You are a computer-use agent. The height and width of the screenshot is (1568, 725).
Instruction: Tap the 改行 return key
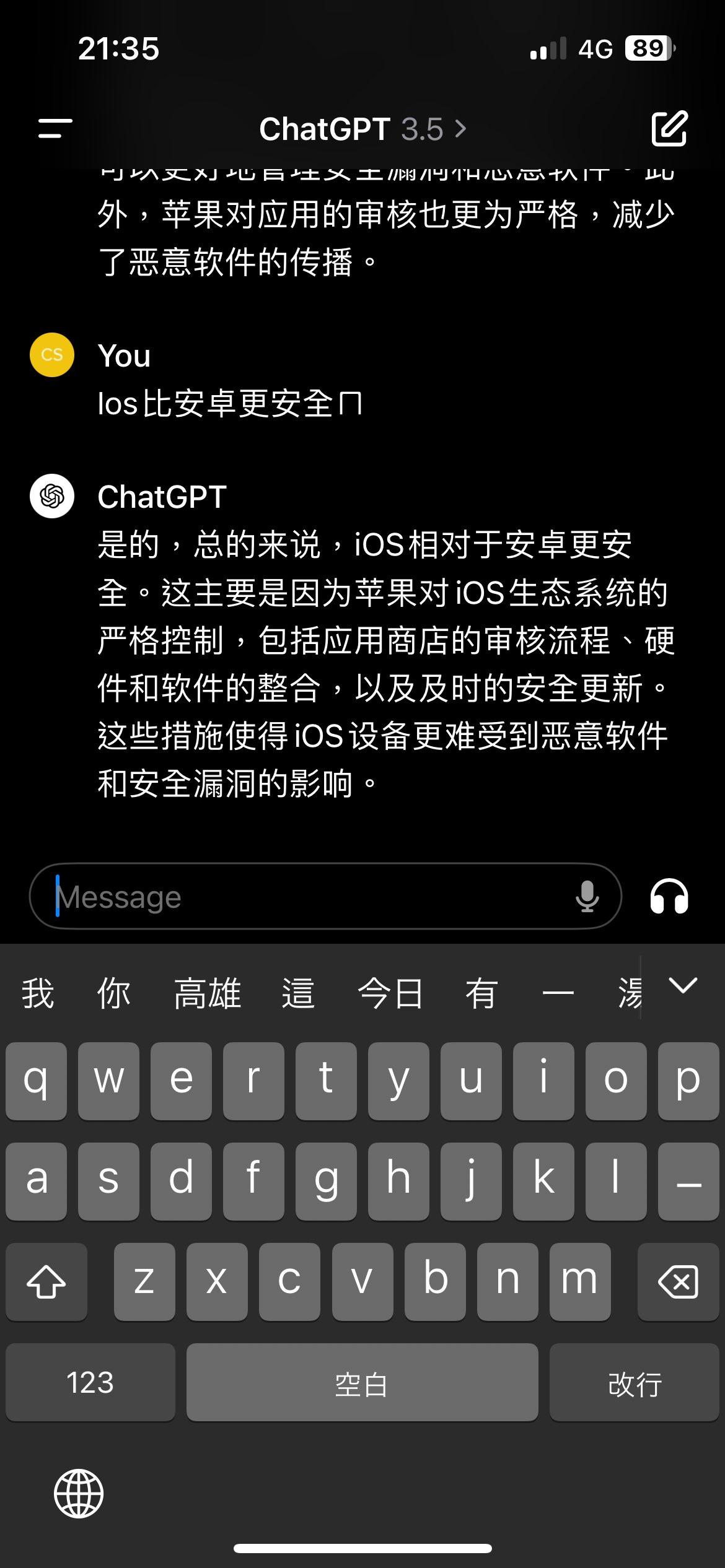click(634, 1382)
